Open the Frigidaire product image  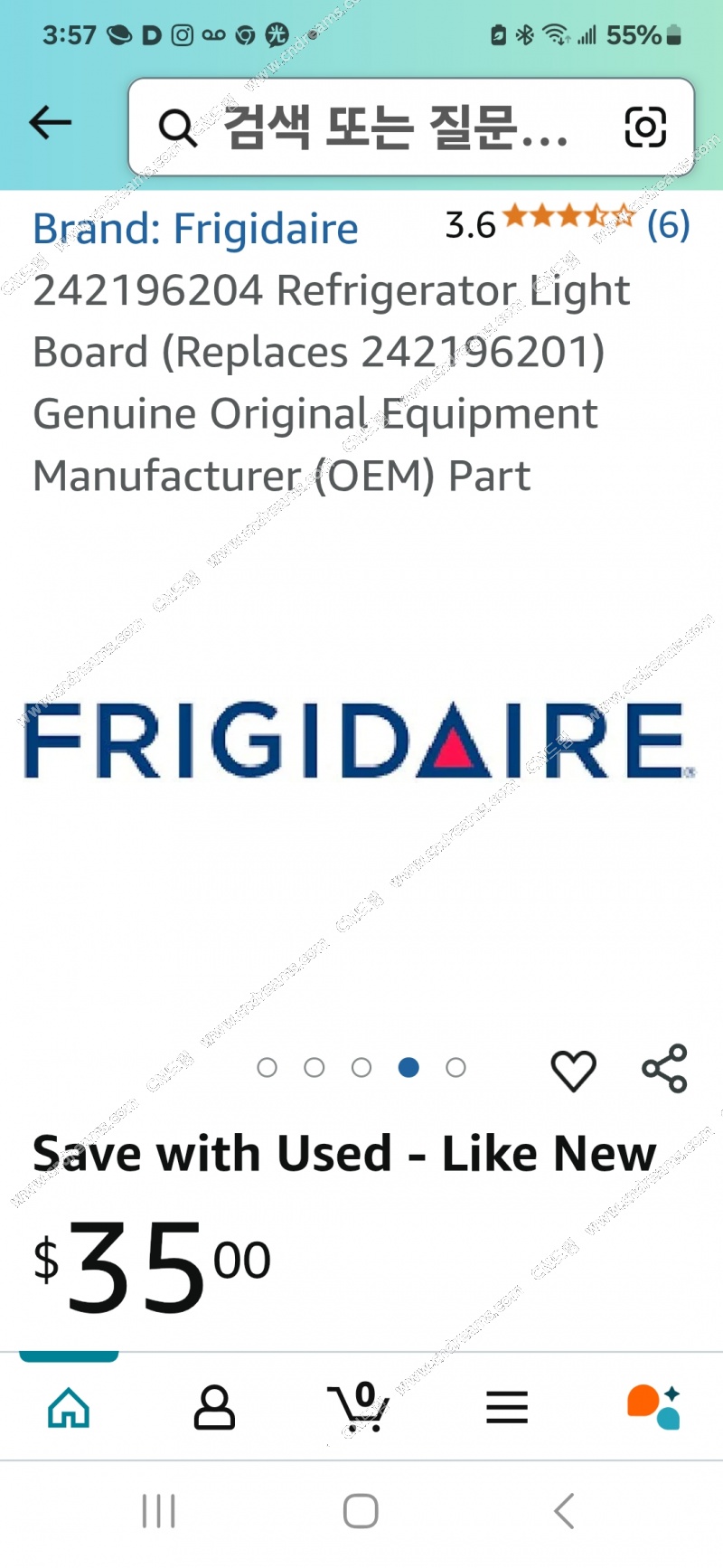tap(360, 741)
